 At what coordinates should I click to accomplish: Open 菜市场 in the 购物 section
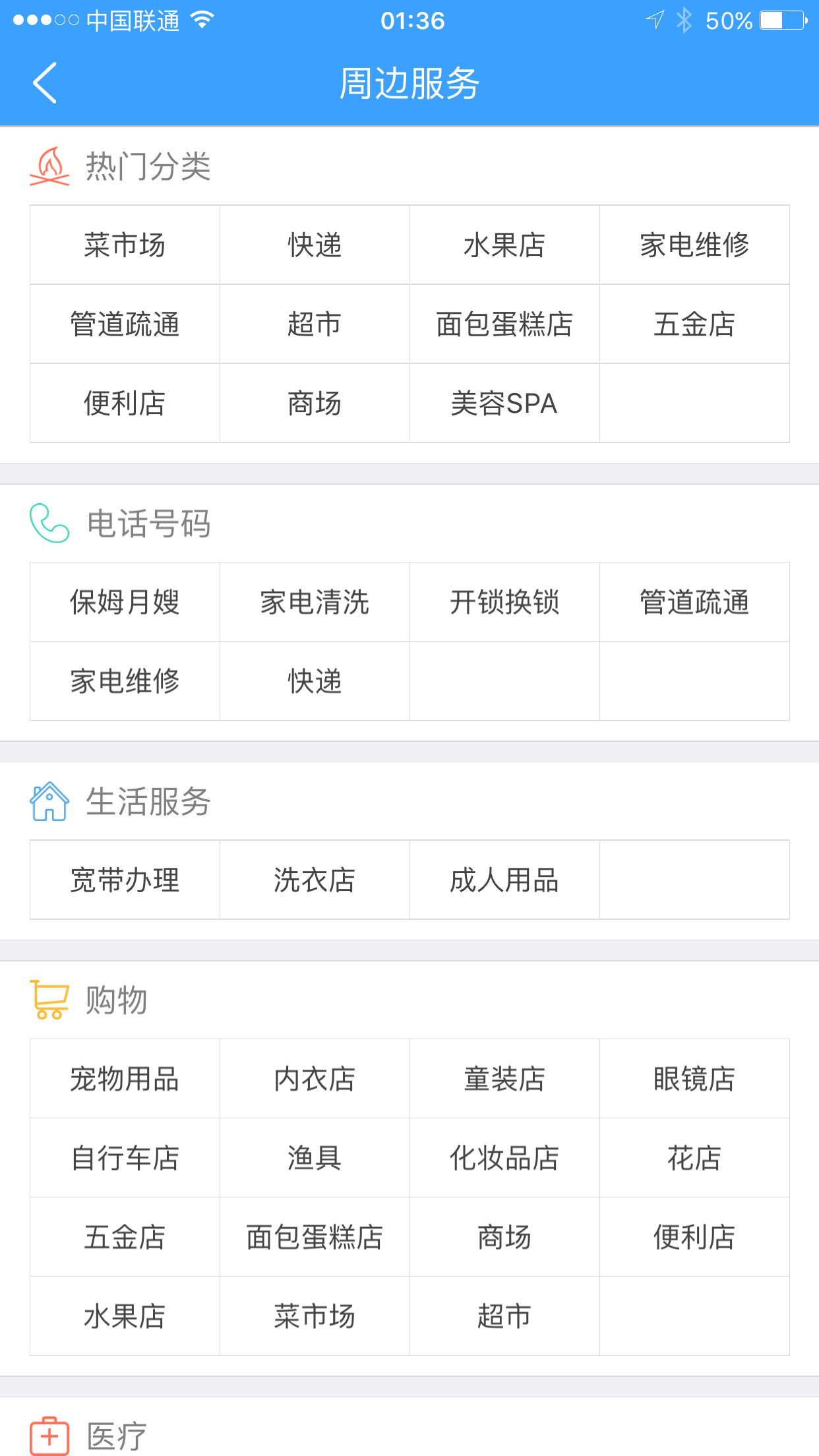click(315, 1317)
